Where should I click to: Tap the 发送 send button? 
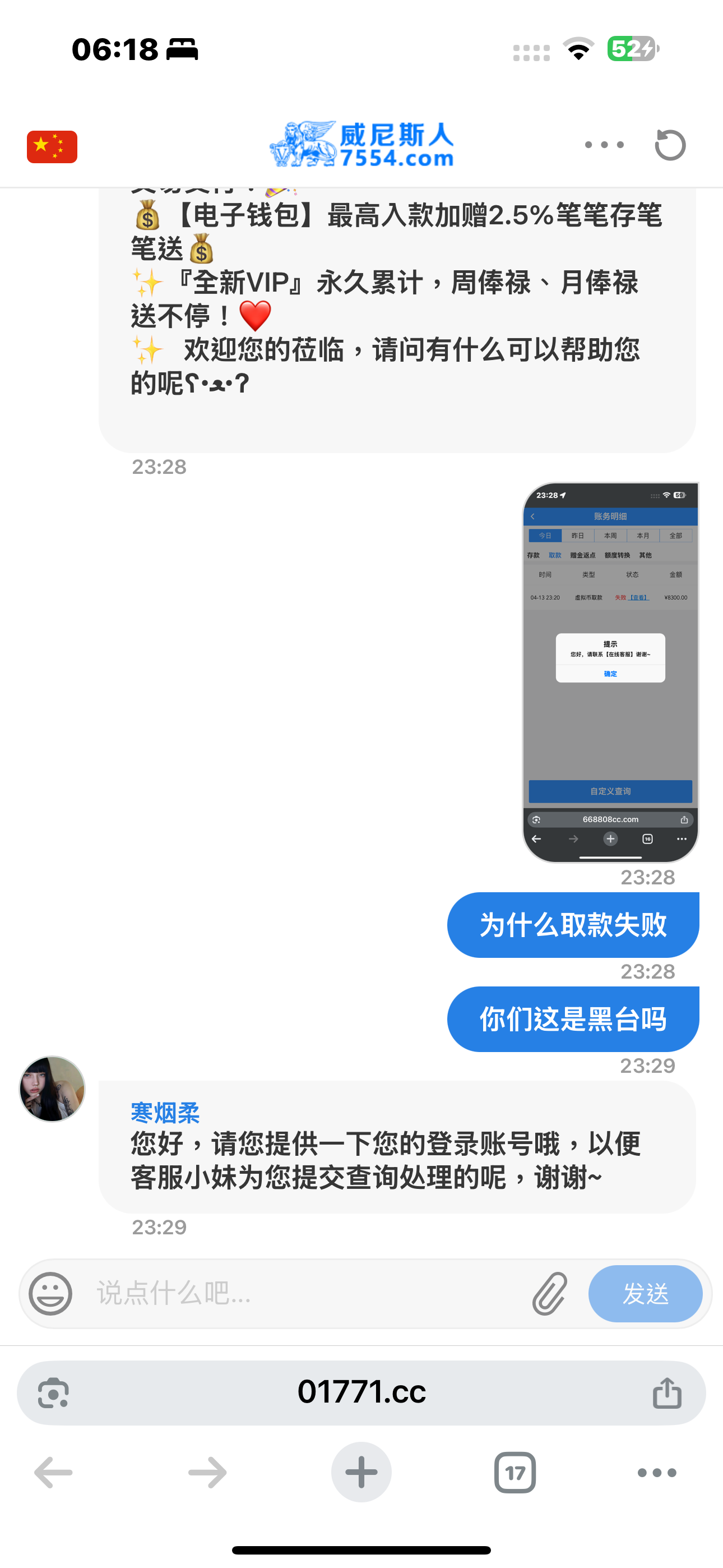646,1293
